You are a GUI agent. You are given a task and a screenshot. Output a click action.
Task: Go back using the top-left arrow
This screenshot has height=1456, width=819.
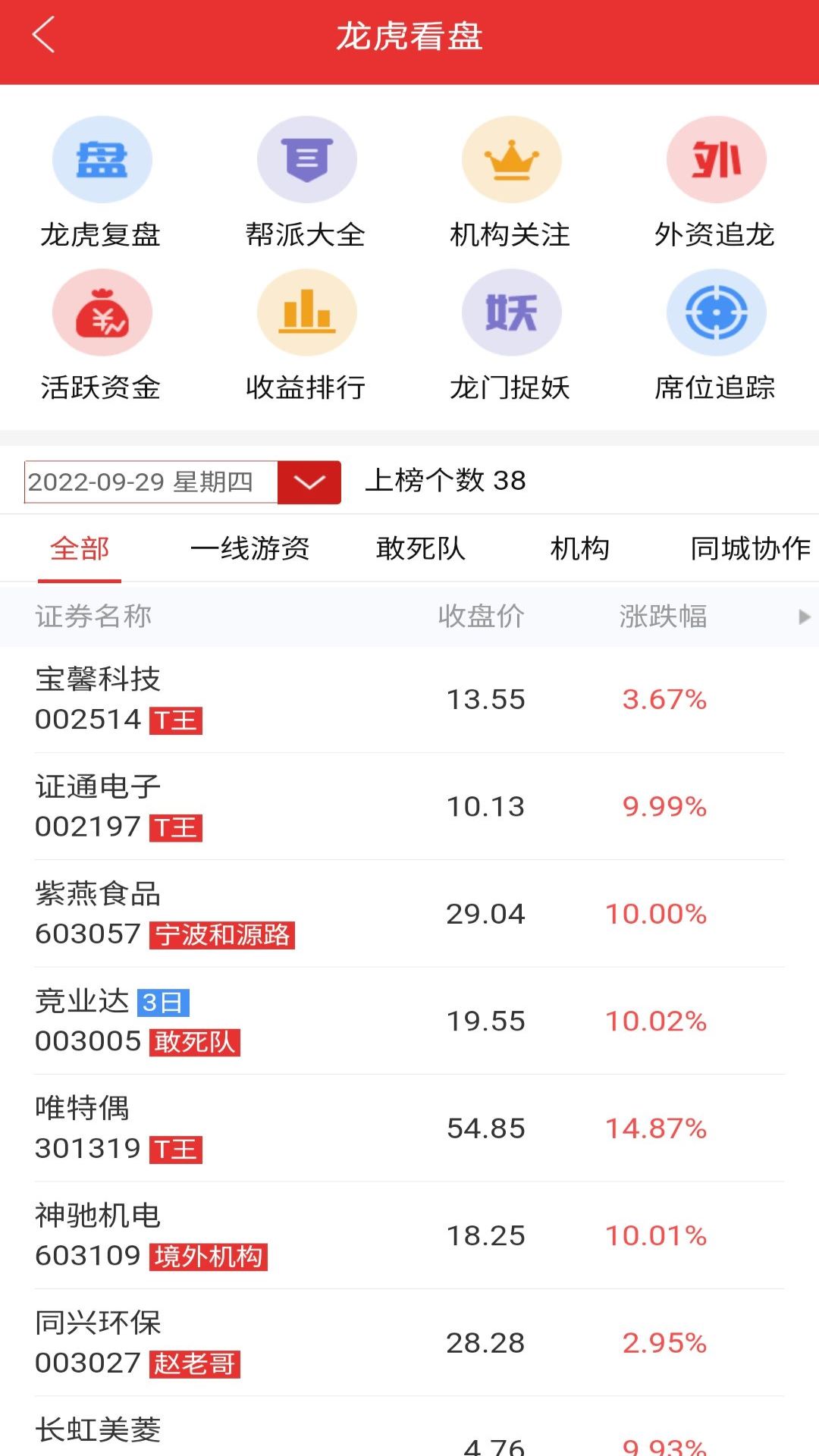(44, 36)
